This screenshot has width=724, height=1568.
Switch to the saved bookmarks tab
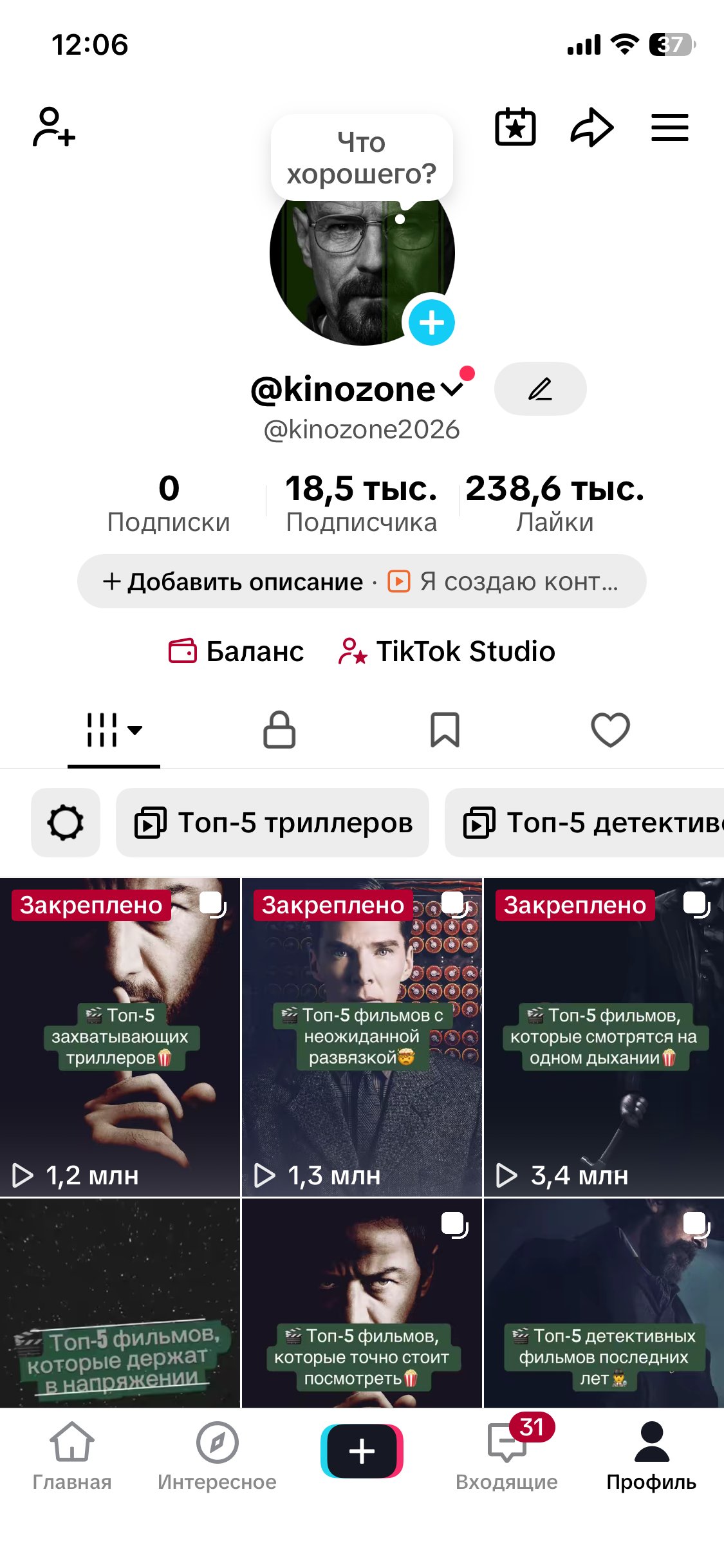[x=445, y=730]
